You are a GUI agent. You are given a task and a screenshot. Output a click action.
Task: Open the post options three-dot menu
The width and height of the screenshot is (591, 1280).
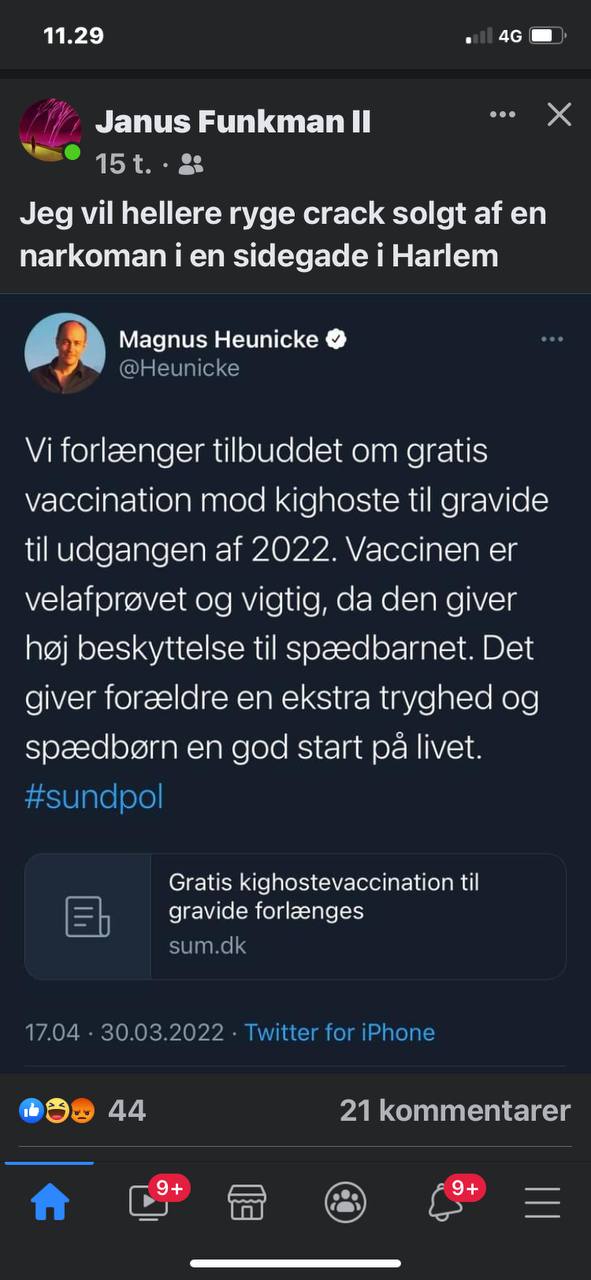[x=502, y=115]
